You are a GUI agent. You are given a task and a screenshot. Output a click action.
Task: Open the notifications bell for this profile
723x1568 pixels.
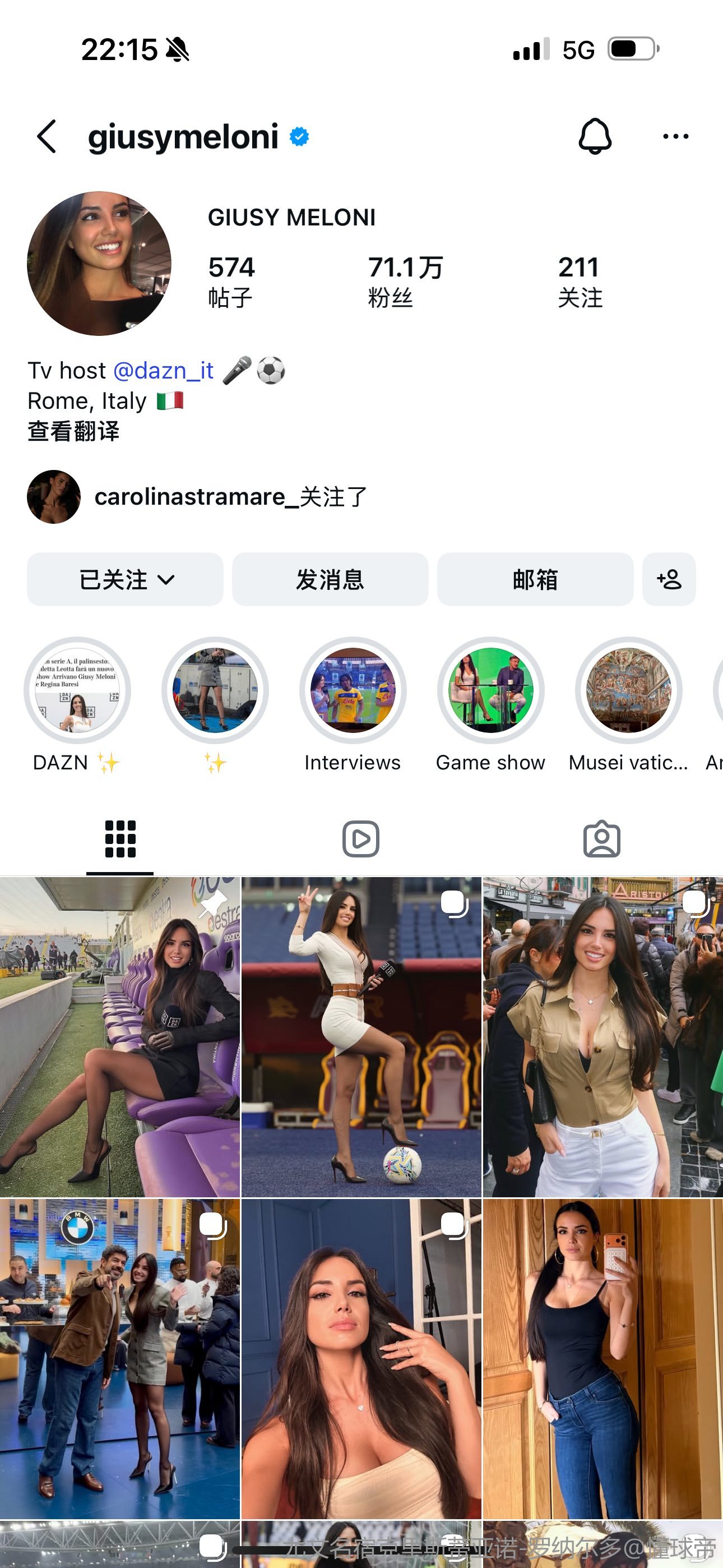click(x=594, y=136)
